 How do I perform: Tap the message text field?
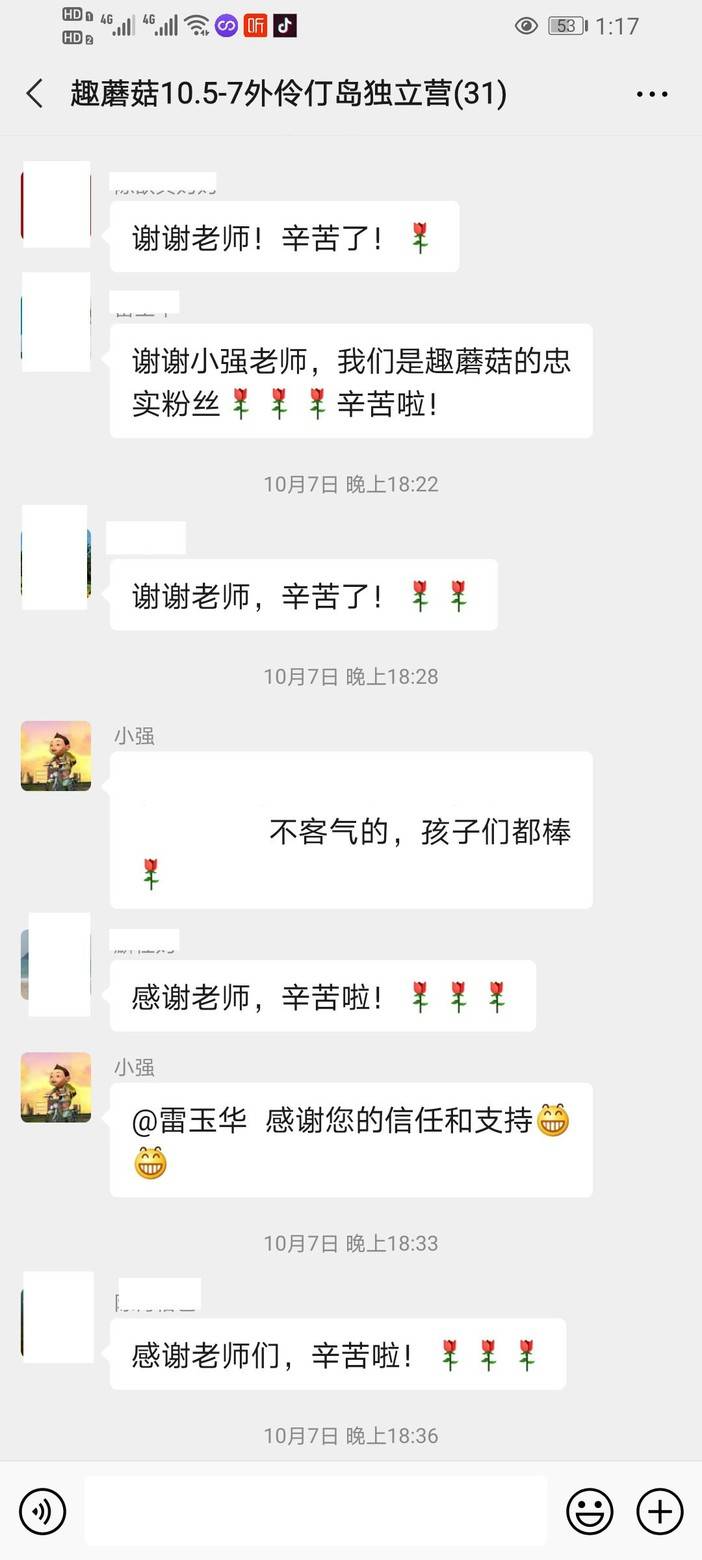(x=315, y=1511)
